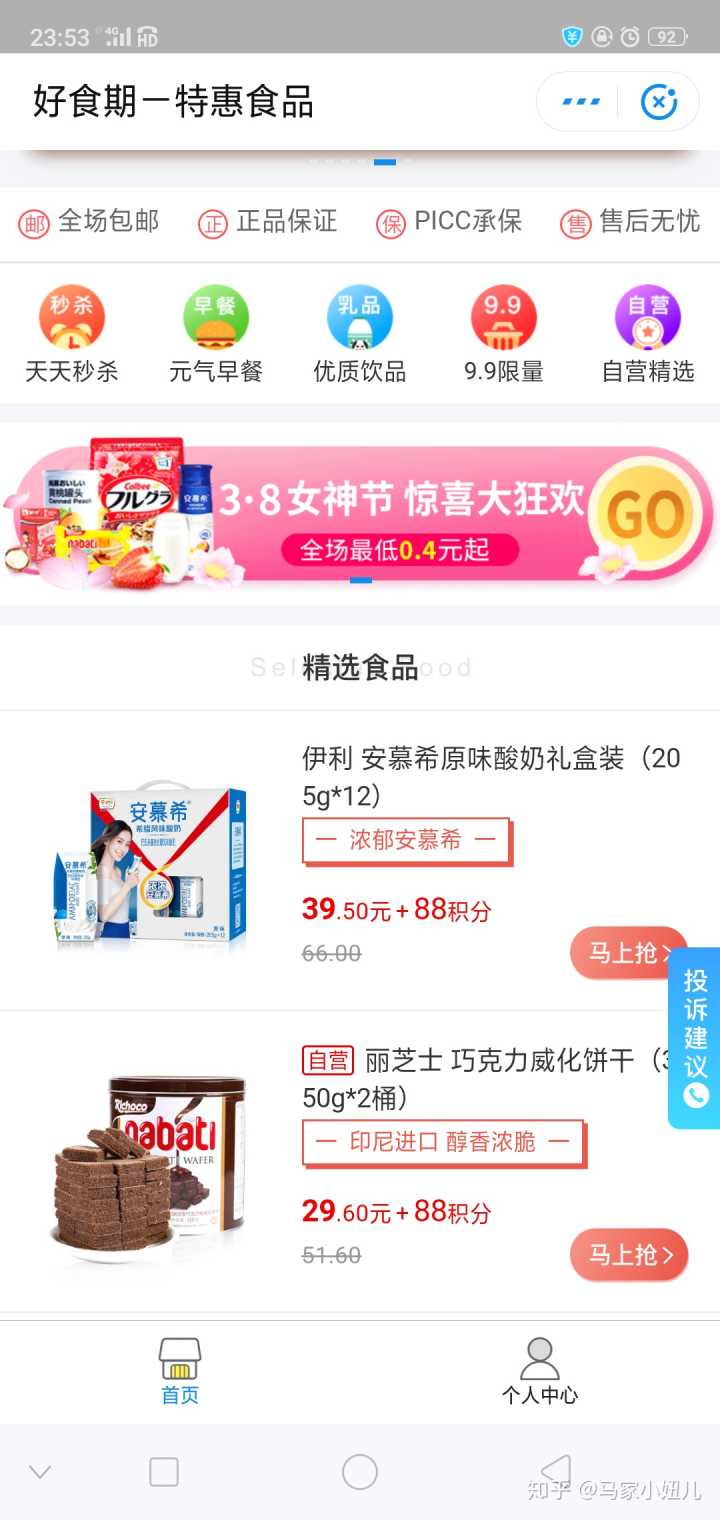720x1520 pixels.
Task: Open 自营精选 category
Action: 647,335
